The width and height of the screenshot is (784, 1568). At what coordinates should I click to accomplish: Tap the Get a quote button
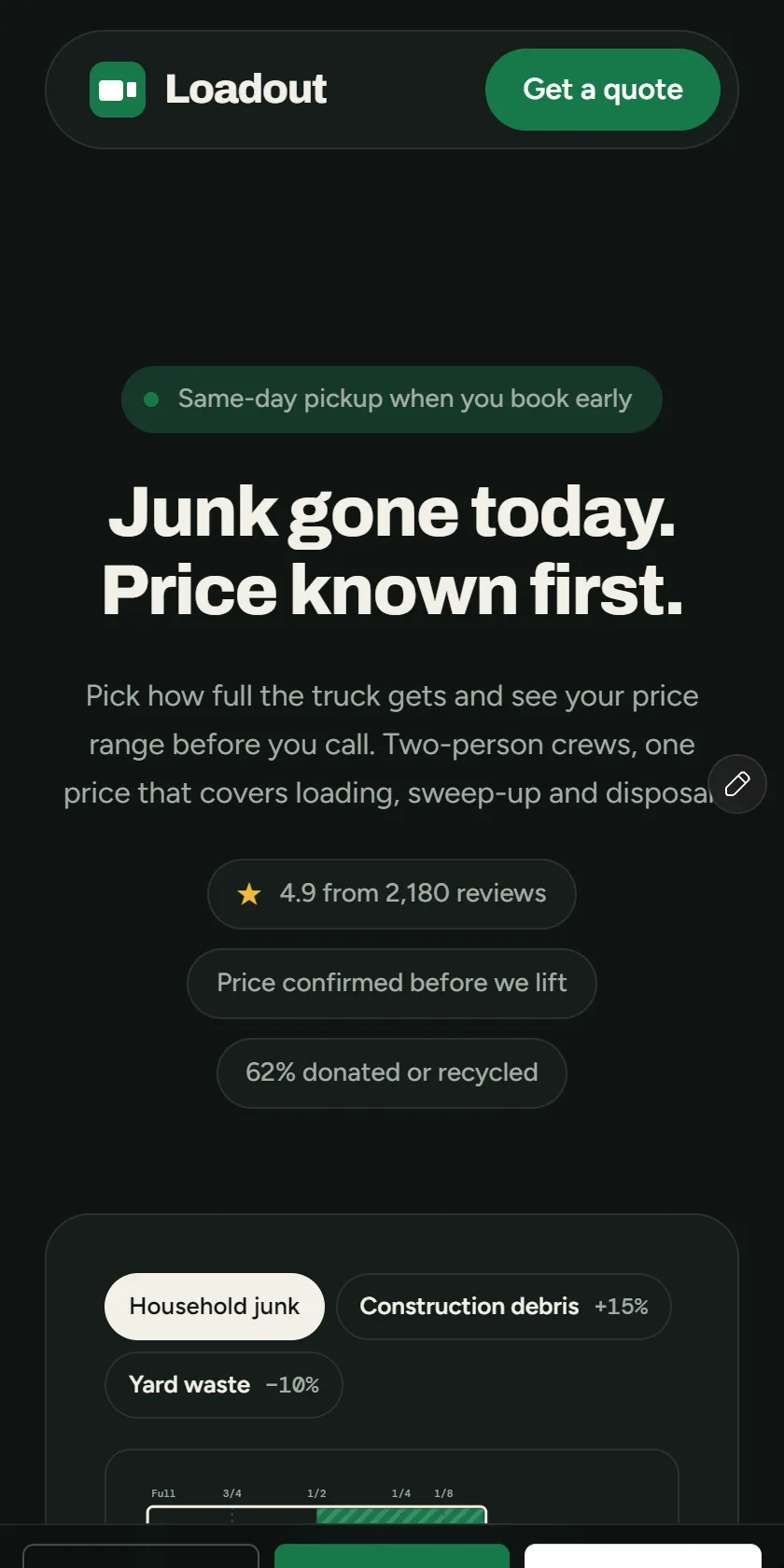(602, 90)
